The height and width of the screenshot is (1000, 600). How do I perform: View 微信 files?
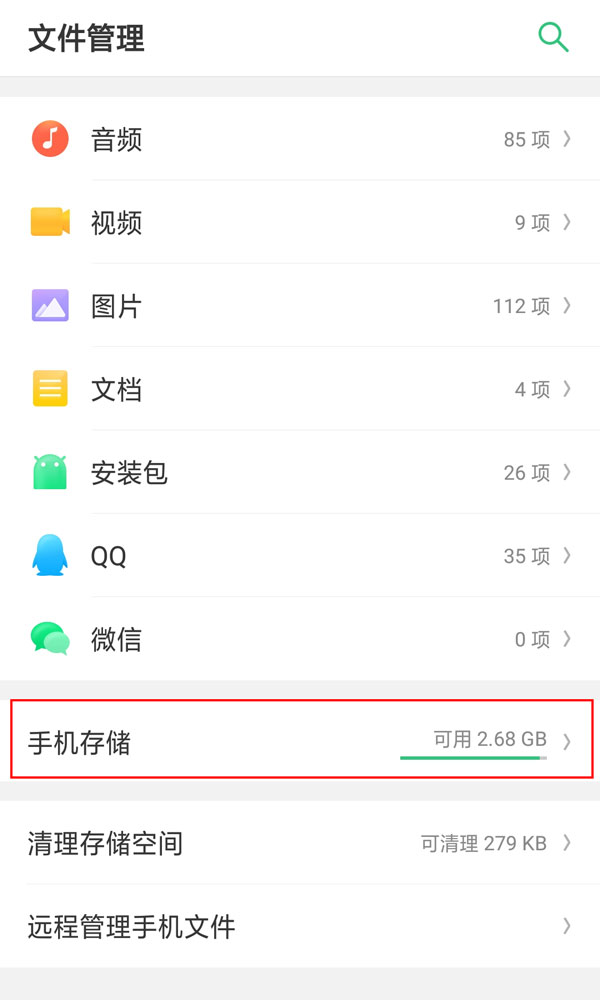tap(300, 639)
